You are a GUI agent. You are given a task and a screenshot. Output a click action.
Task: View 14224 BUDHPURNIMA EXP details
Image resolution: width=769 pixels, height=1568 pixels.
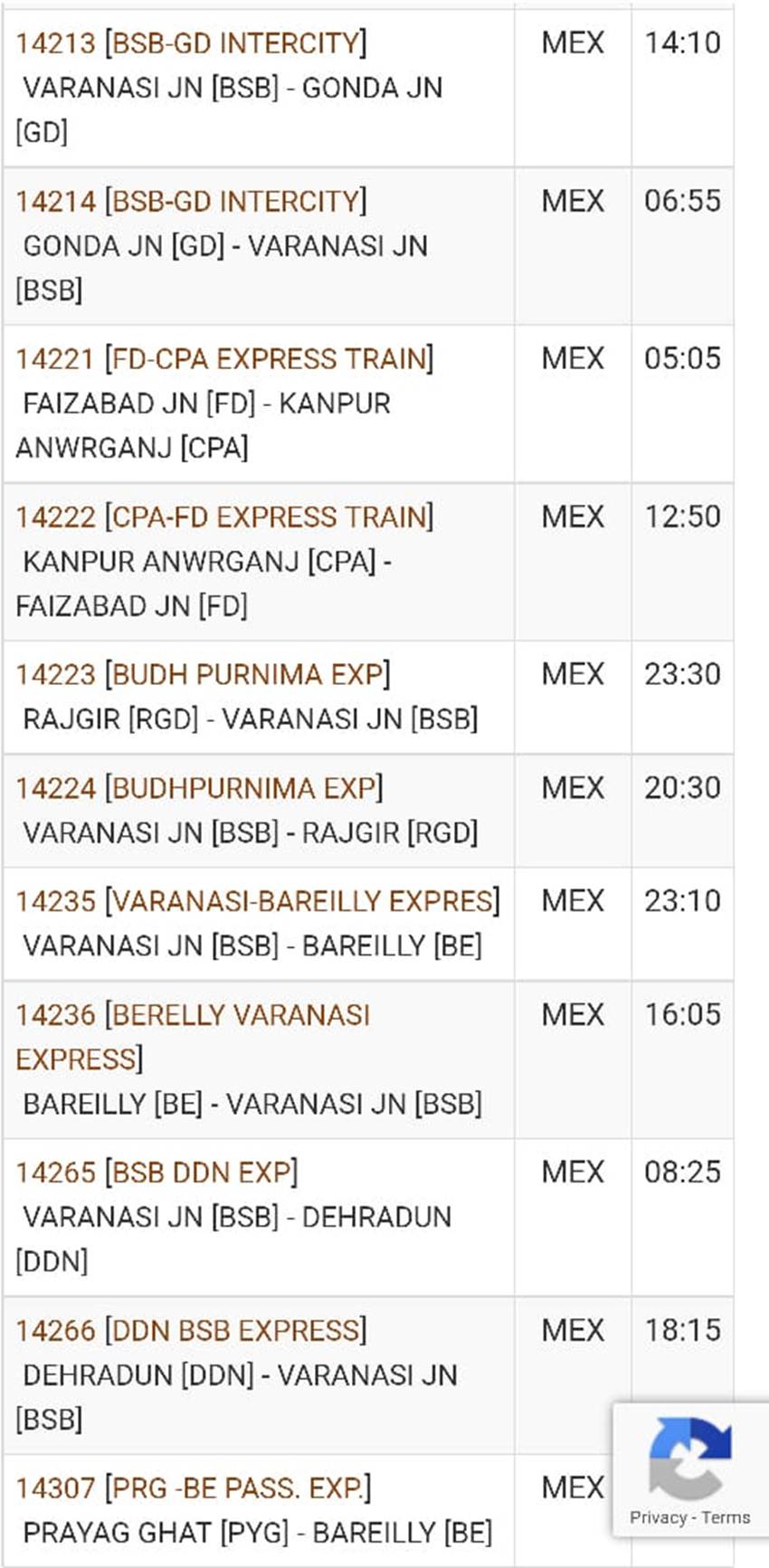pos(199,788)
